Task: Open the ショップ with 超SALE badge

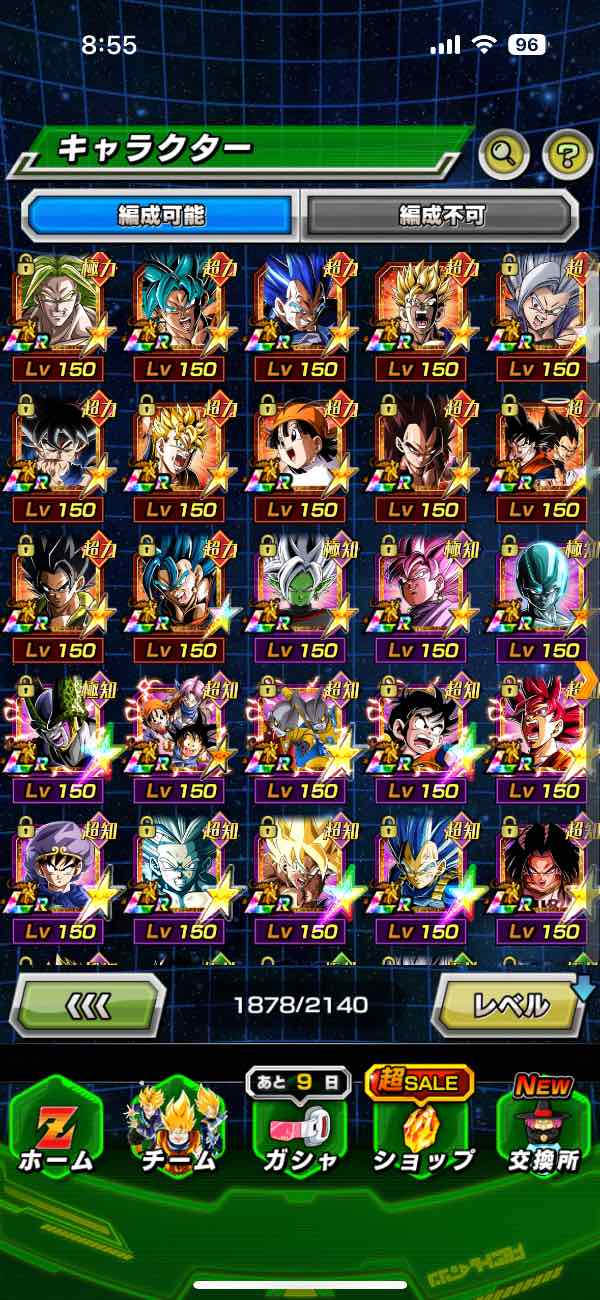Action: point(421,1130)
